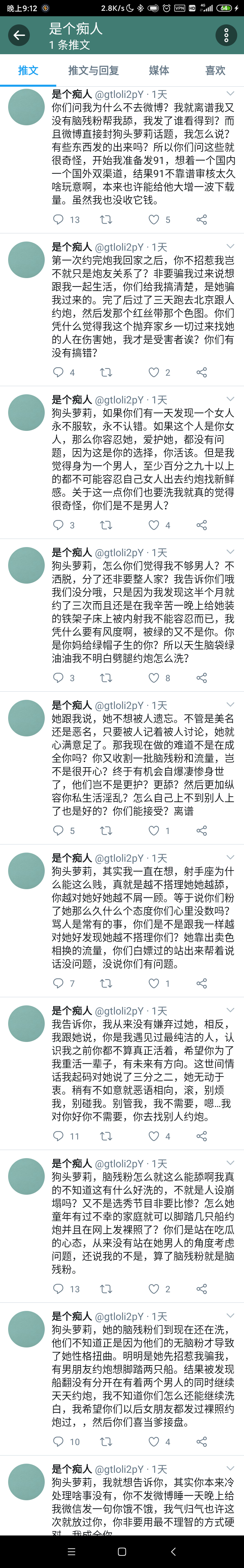Select the 媒体 tab
Image resolution: width=244 pixels, height=1568 pixels.
pos(159,70)
